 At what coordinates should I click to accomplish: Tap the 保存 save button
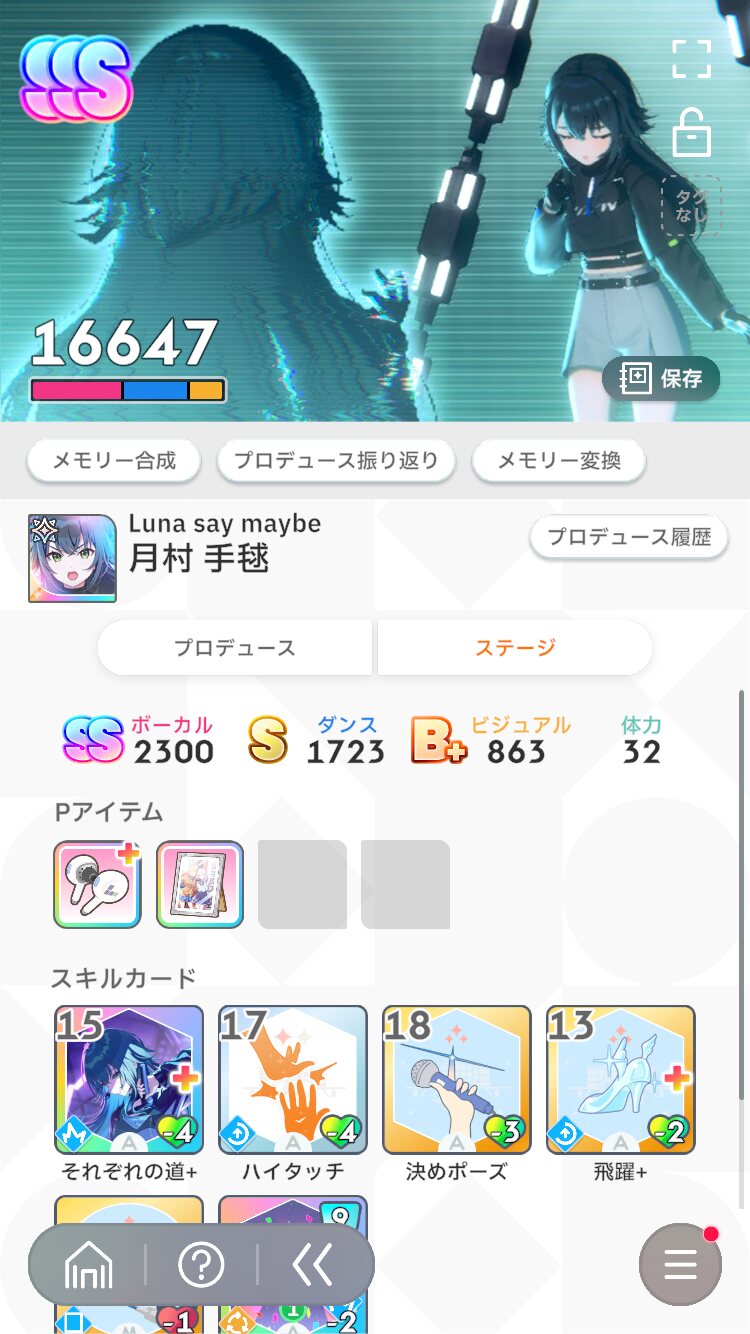[x=661, y=378]
